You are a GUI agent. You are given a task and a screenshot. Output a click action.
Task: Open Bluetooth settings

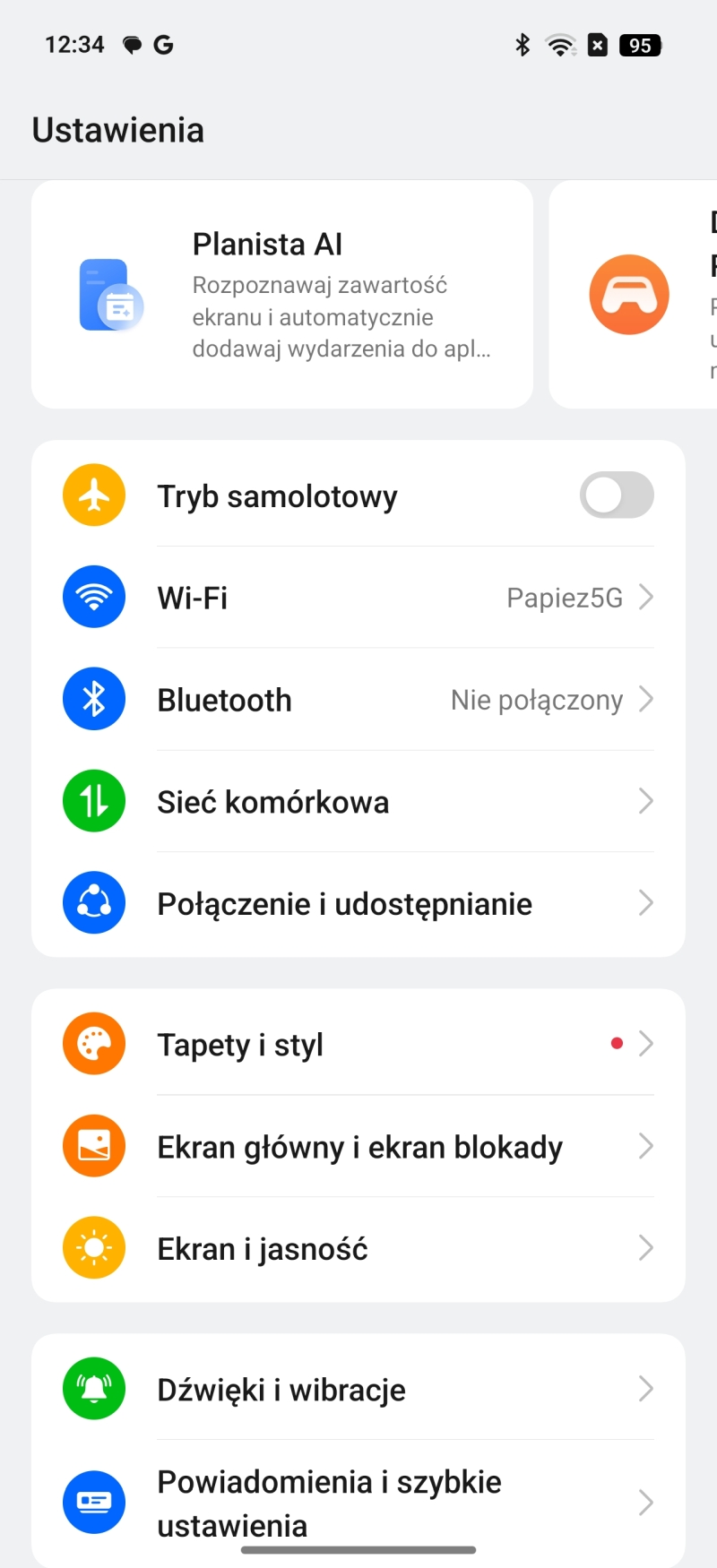(358, 700)
